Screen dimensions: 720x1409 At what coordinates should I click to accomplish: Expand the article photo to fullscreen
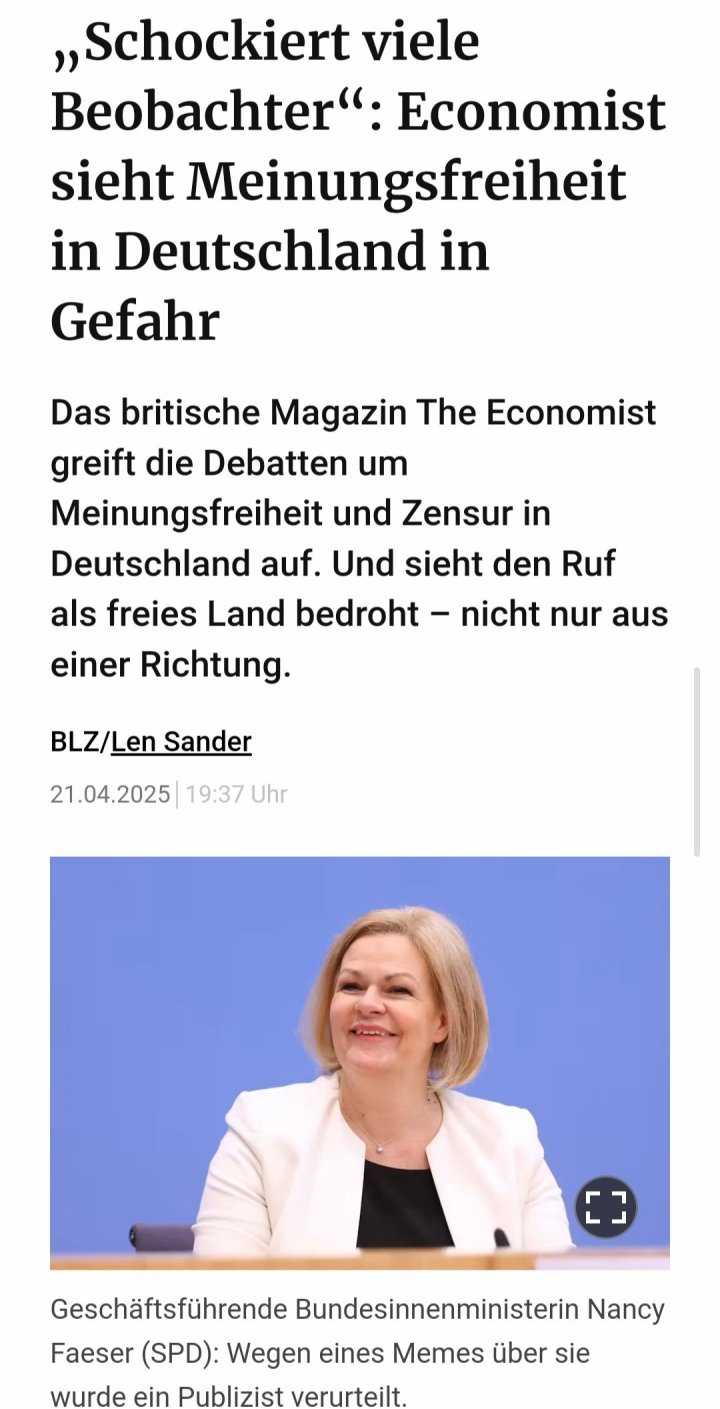(606, 1208)
